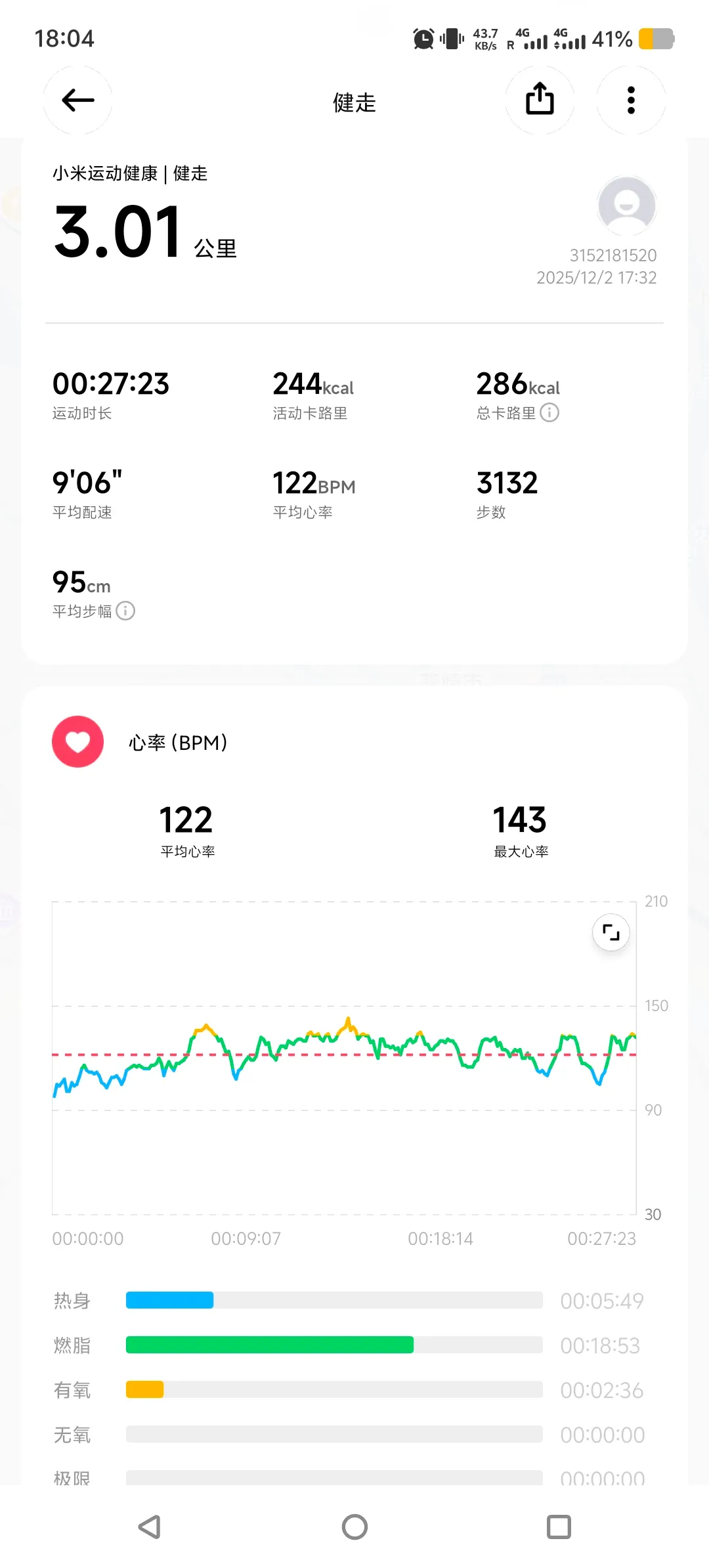
Task: Show info about 总卡路里
Action: click(549, 412)
